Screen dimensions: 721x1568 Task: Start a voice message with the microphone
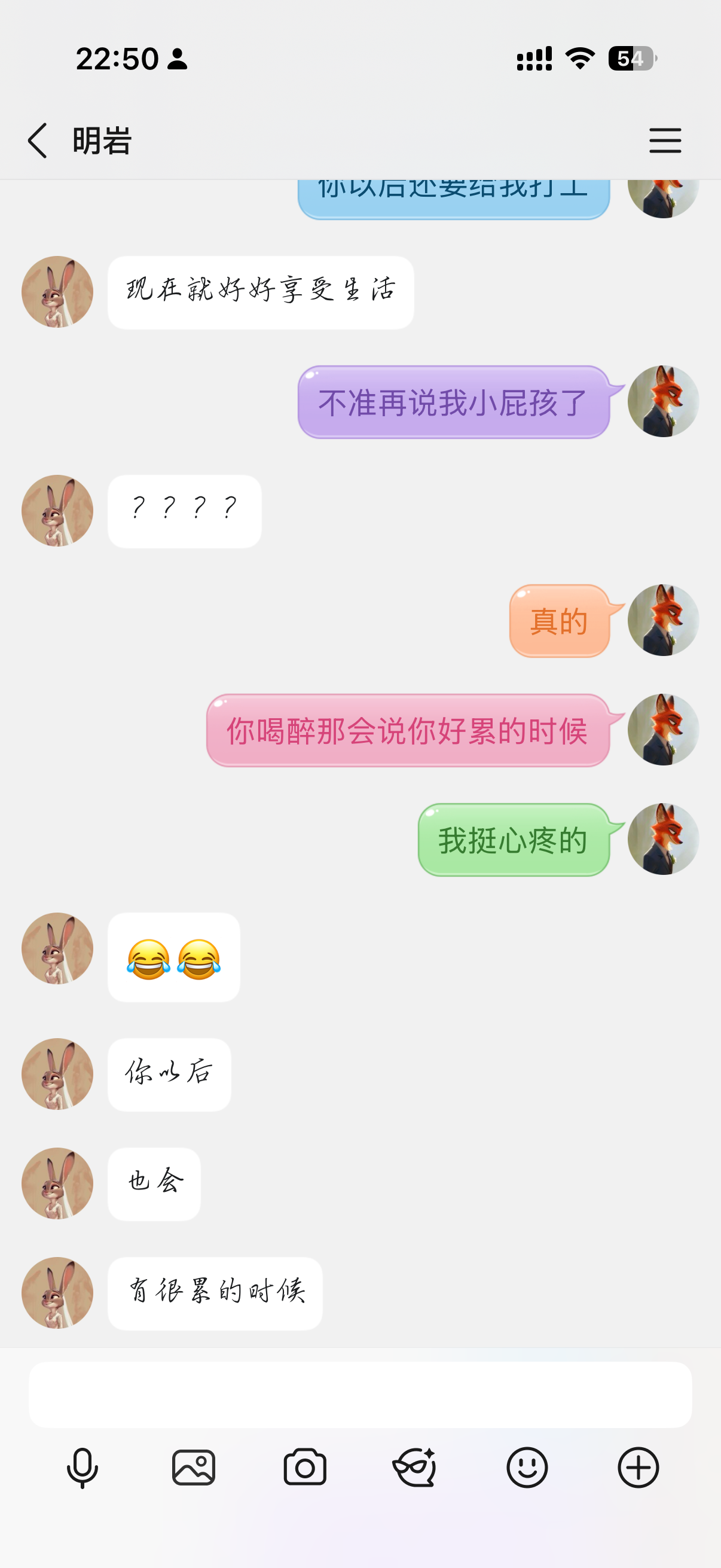coord(82,1468)
